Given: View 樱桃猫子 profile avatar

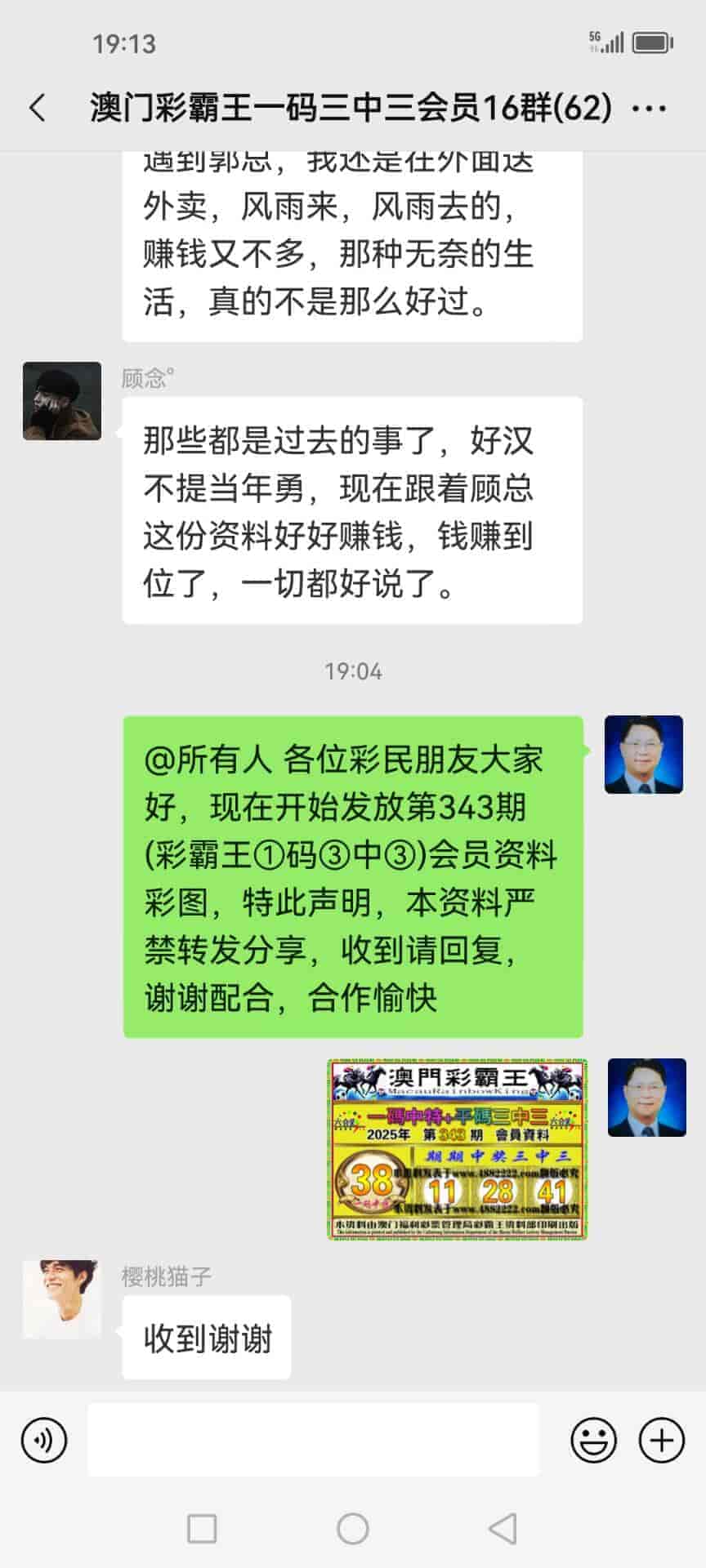Looking at the screenshot, I should click(x=62, y=1299).
